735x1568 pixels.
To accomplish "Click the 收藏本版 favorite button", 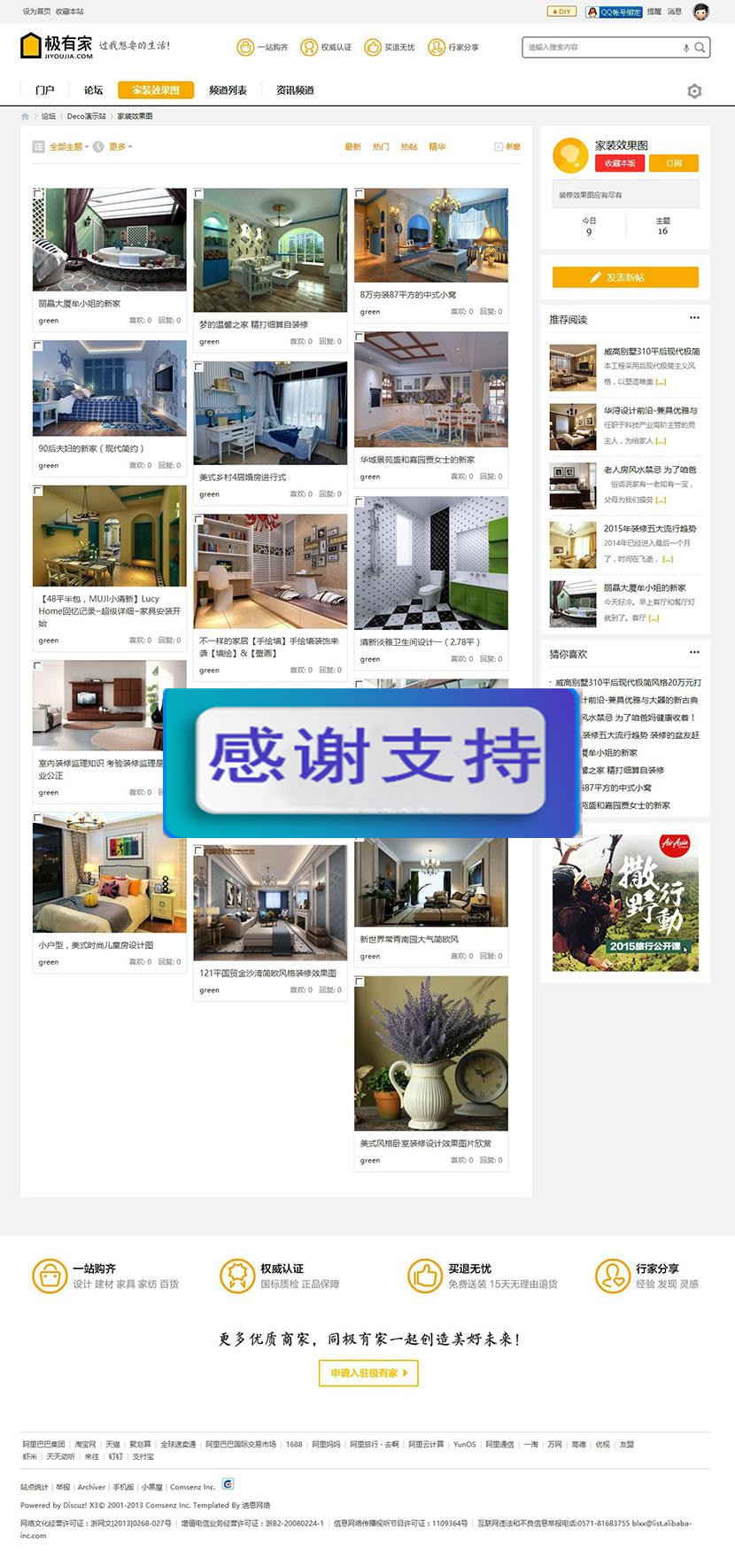I will click(622, 163).
